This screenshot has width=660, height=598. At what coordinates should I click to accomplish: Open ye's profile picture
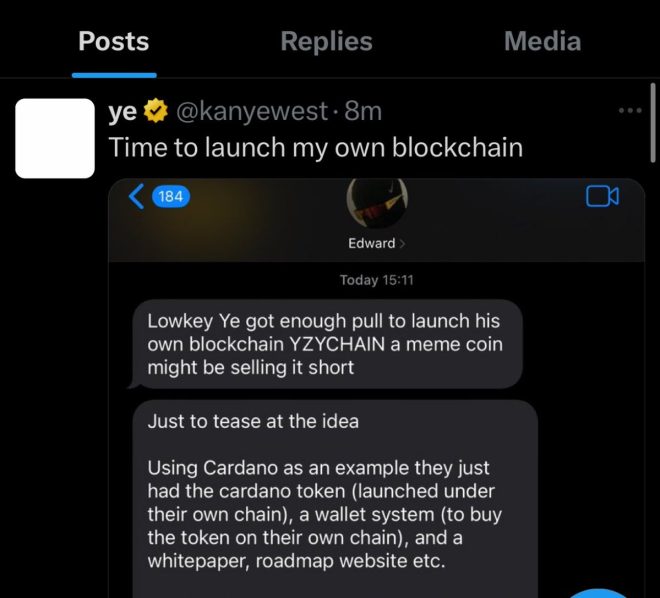(55, 140)
